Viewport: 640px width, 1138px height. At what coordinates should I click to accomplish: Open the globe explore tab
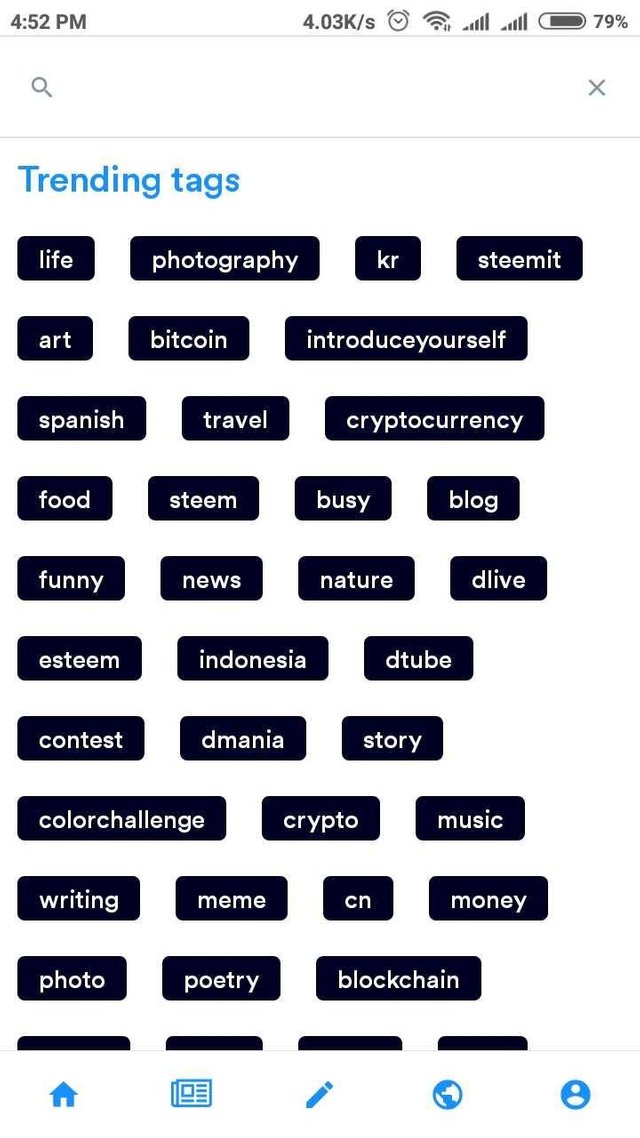coord(447,1095)
